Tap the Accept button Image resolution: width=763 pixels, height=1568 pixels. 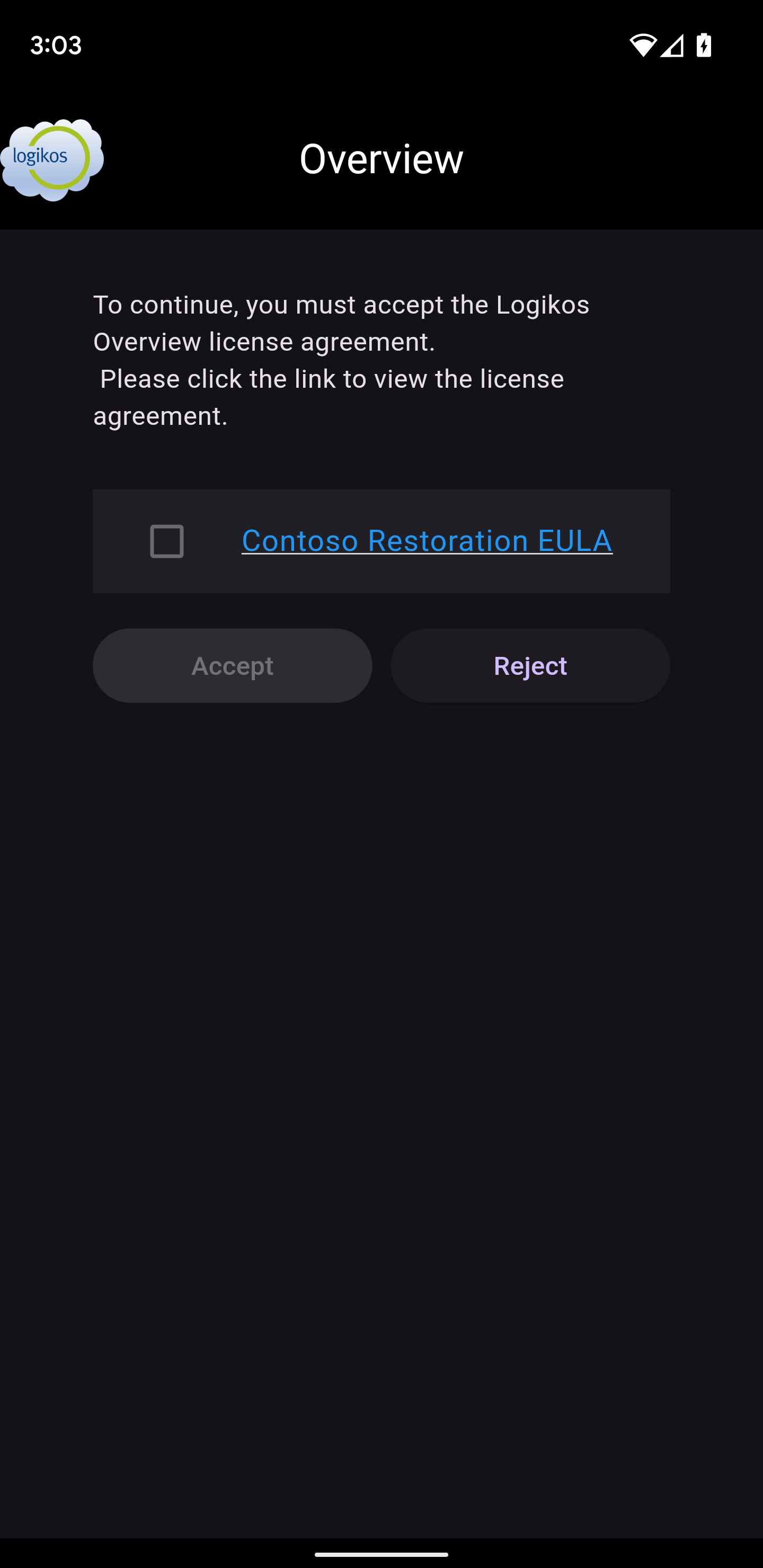click(232, 665)
